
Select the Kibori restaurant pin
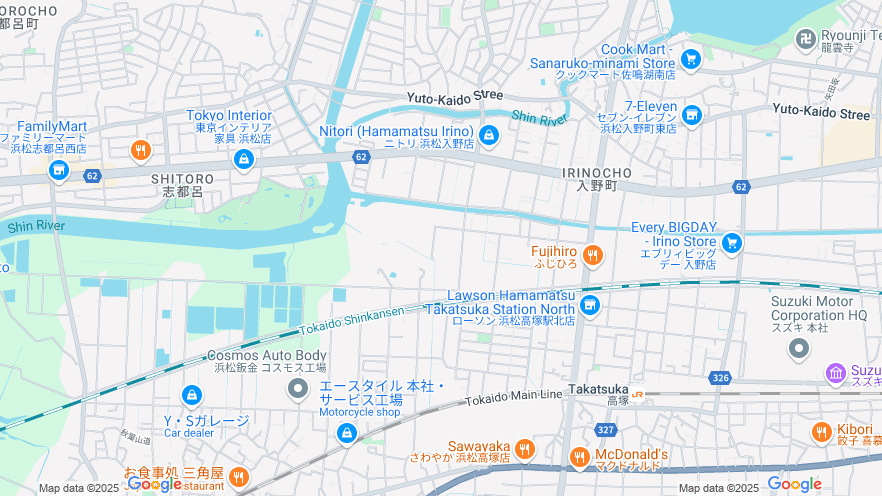coord(821,432)
